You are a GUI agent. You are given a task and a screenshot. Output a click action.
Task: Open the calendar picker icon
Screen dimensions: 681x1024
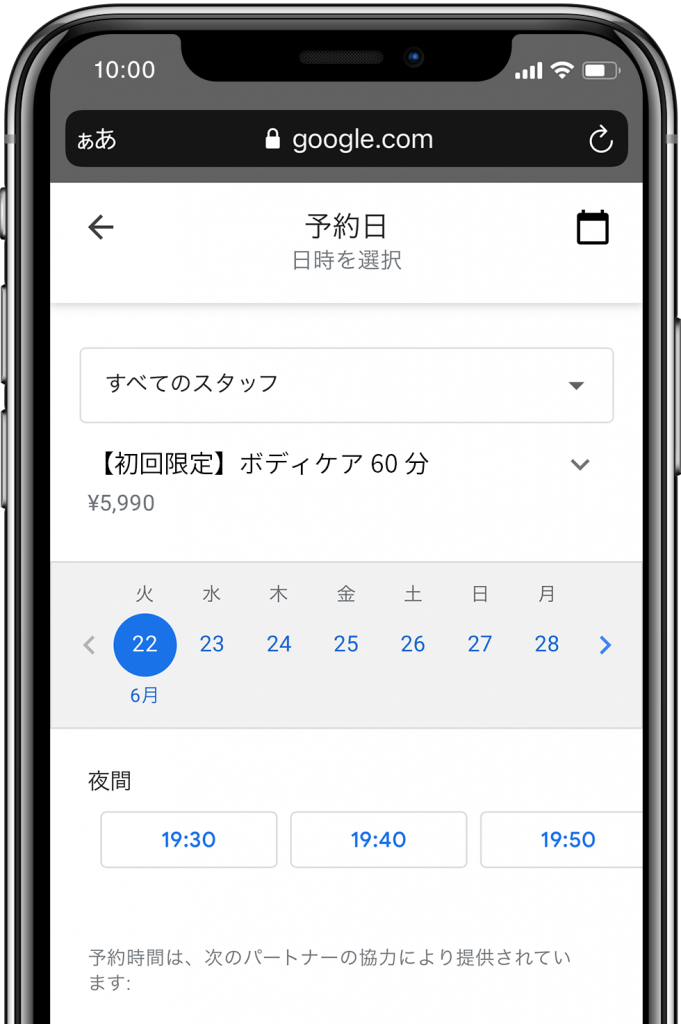[x=592, y=228]
